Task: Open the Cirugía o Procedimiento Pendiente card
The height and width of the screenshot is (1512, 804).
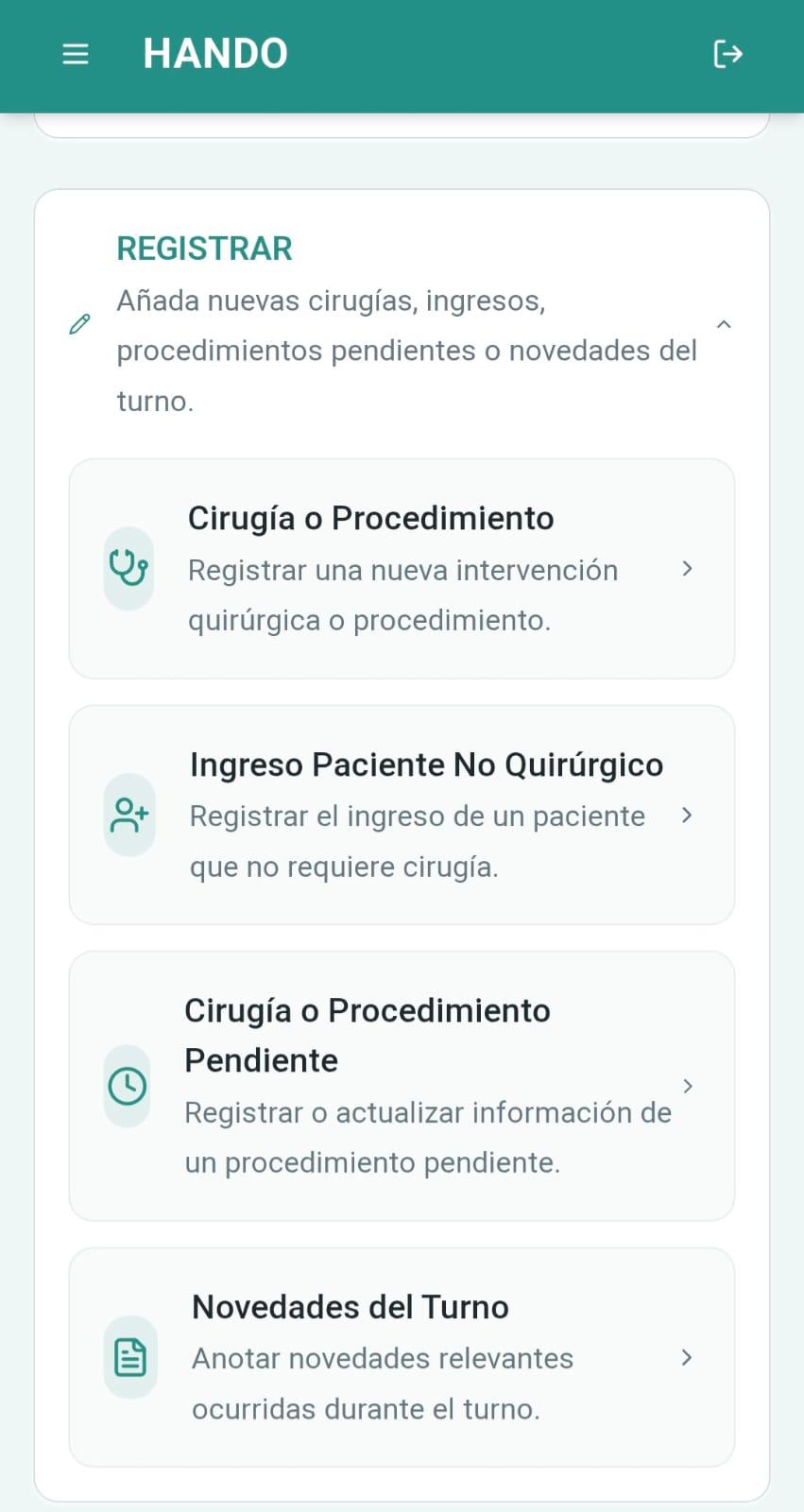Action: tap(401, 1086)
